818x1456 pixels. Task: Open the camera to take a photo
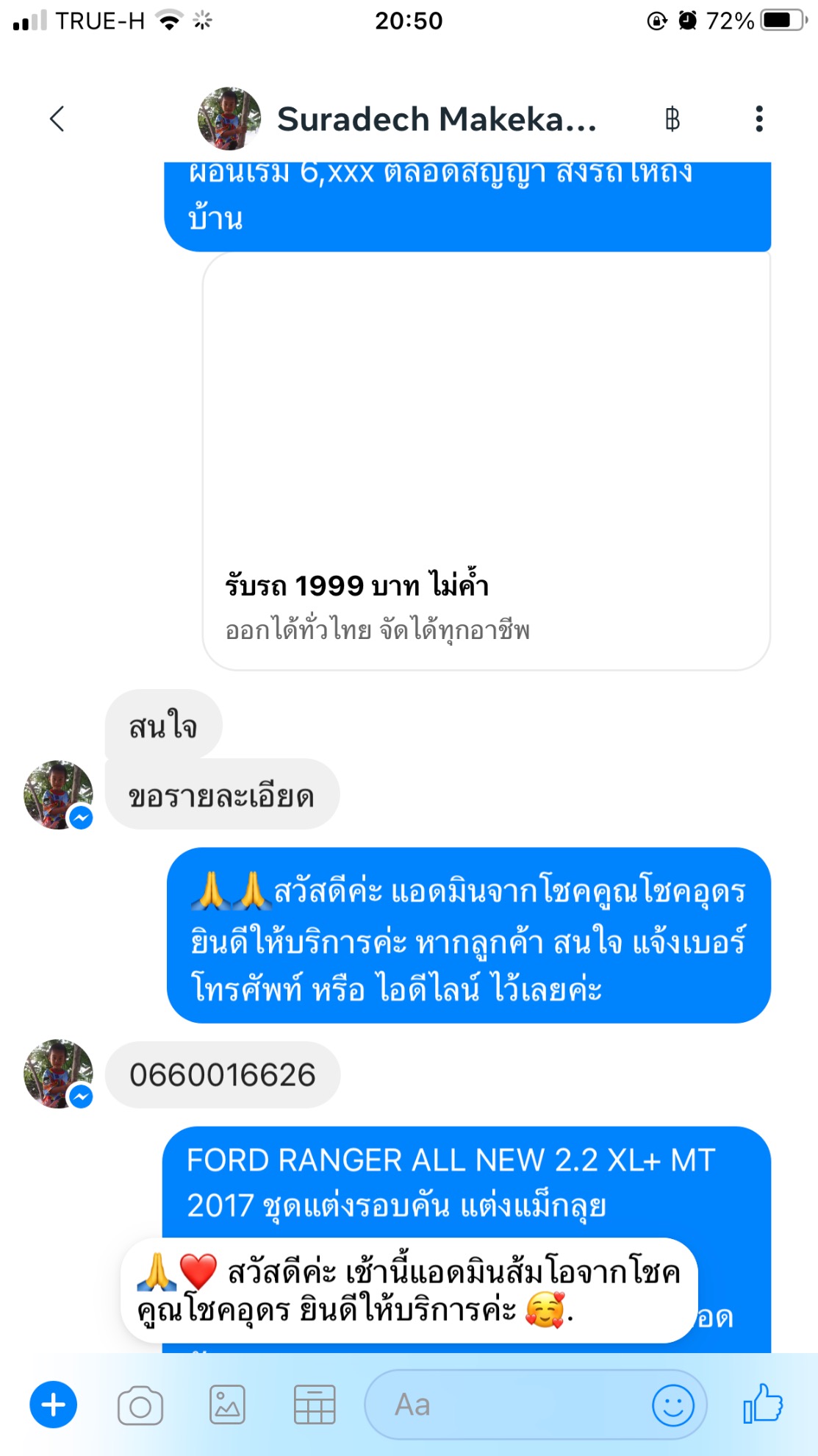(x=140, y=1405)
